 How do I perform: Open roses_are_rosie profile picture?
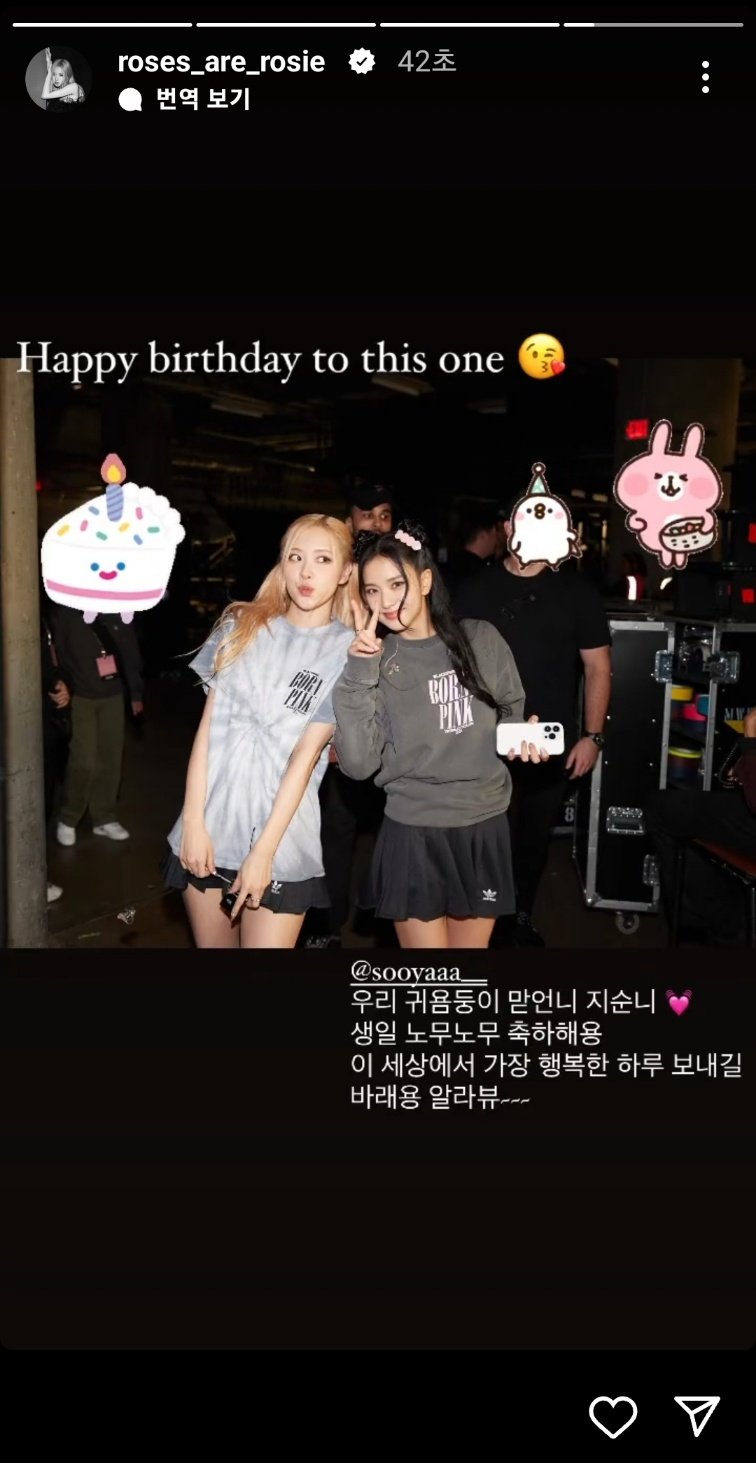coord(58,78)
